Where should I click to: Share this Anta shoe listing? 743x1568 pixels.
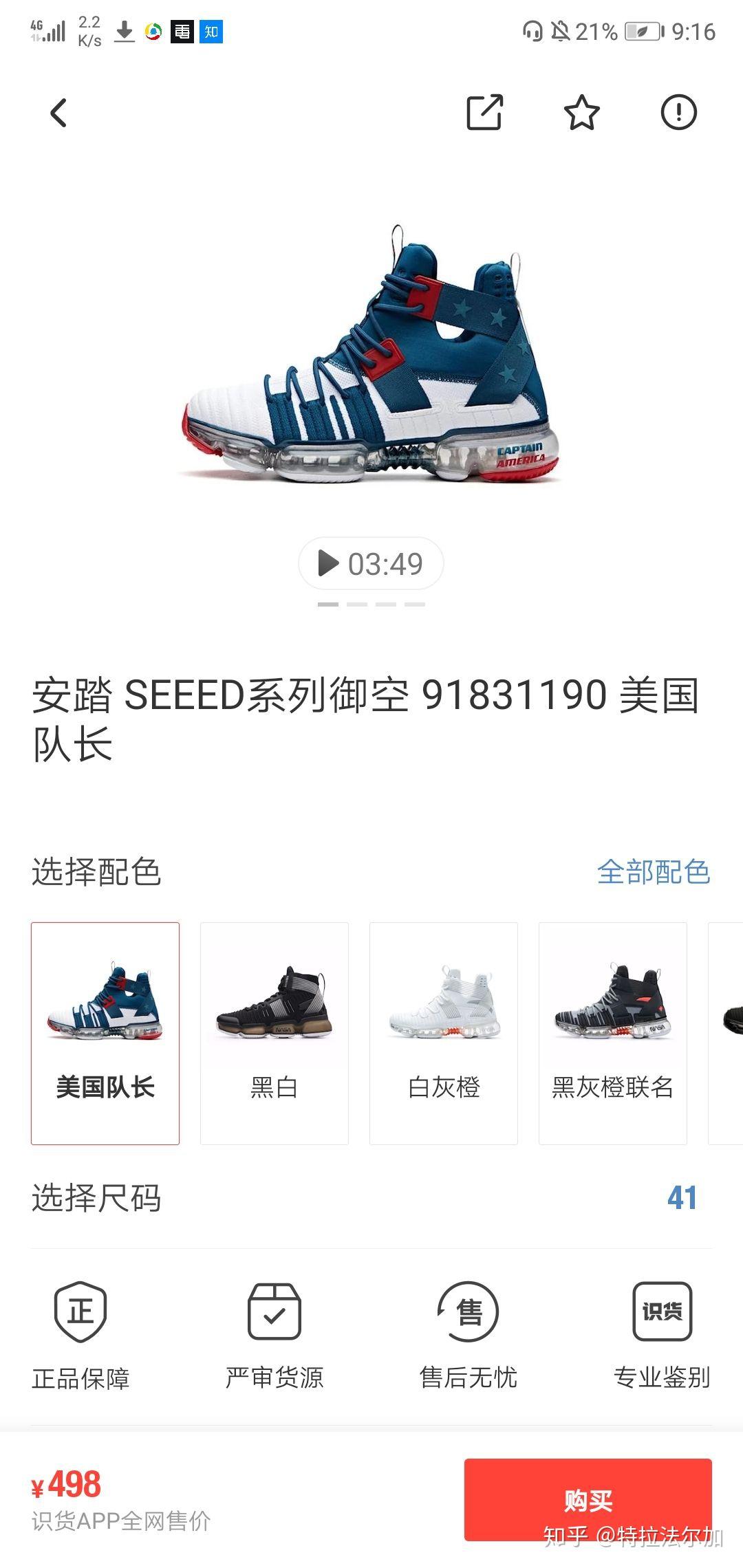pyautogui.click(x=485, y=112)
